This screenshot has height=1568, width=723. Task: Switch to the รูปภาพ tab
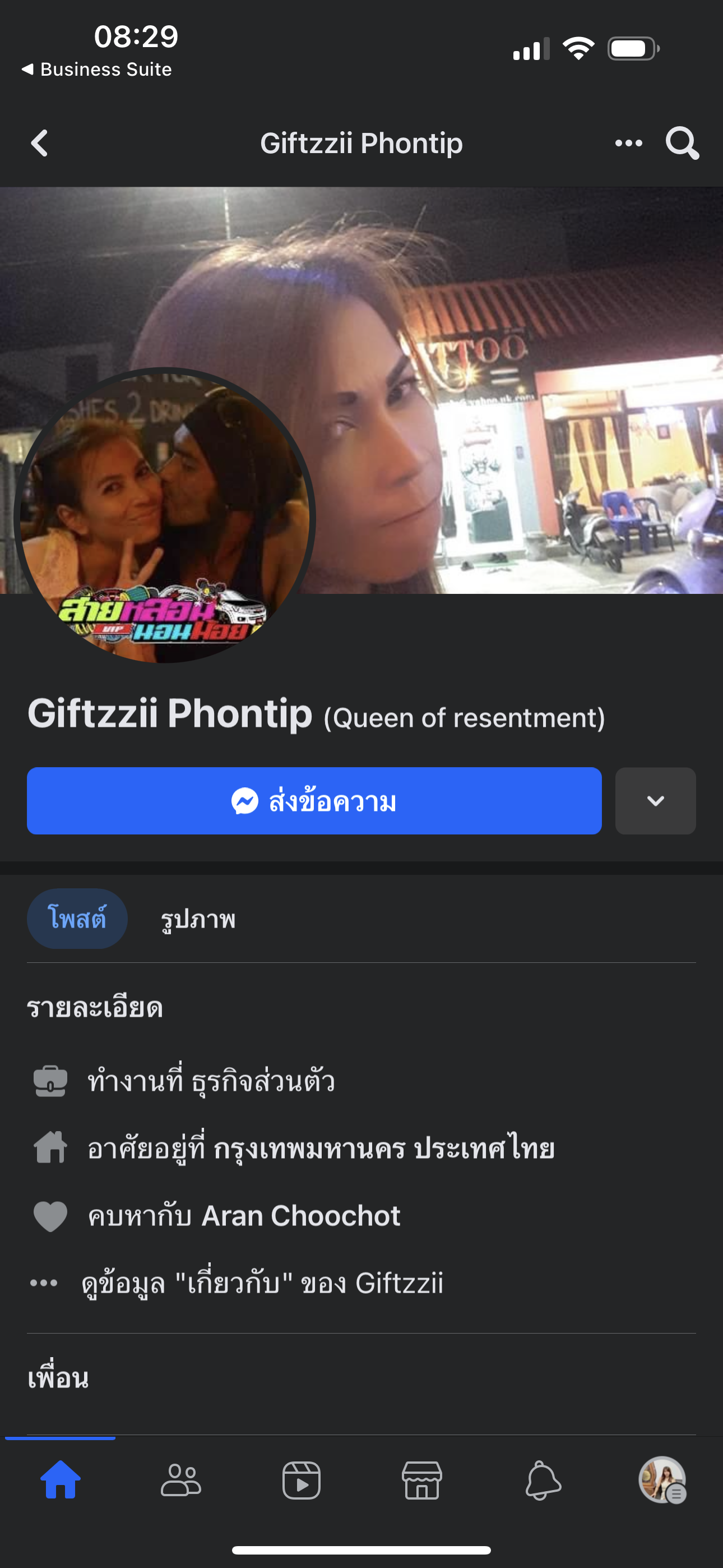click(198, 919)
